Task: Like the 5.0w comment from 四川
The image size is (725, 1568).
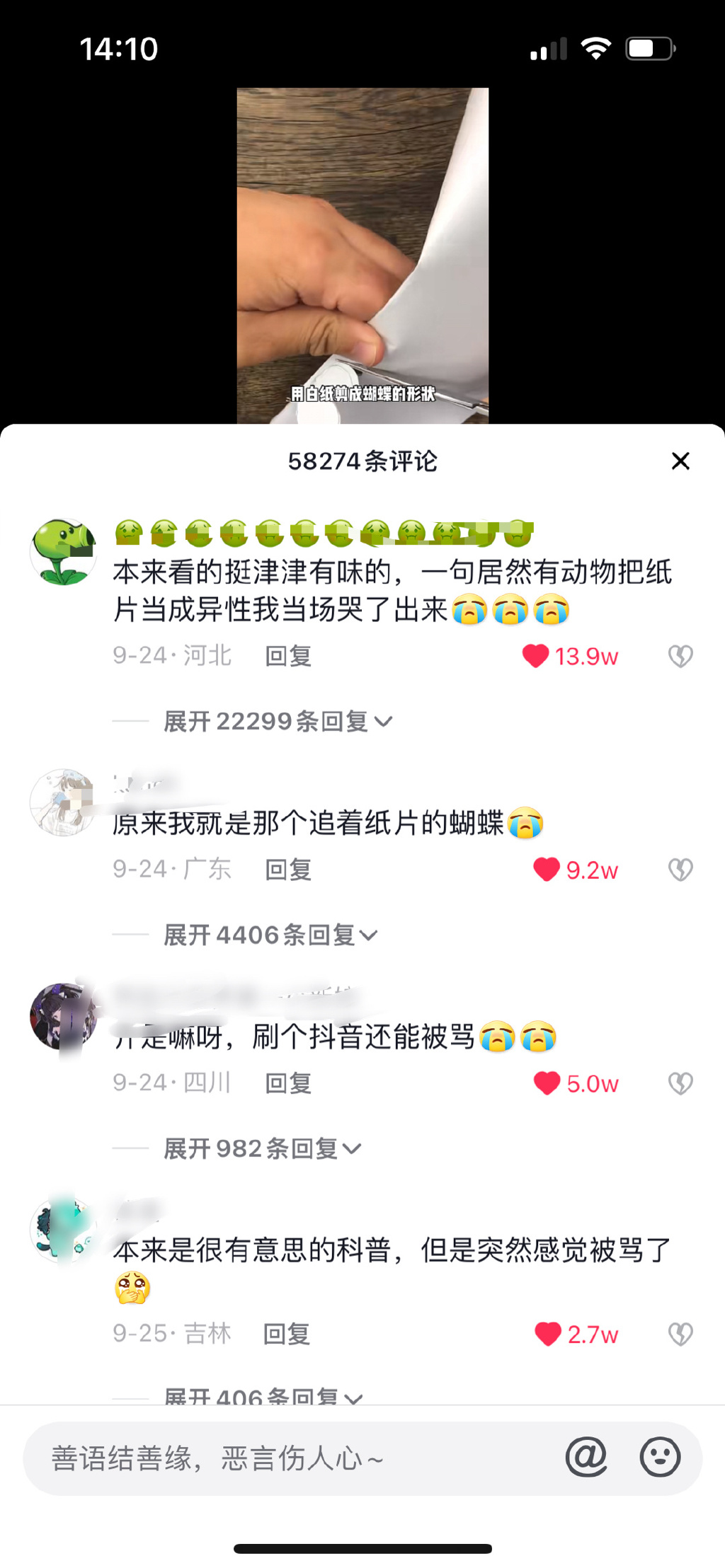Action: 547,1083
